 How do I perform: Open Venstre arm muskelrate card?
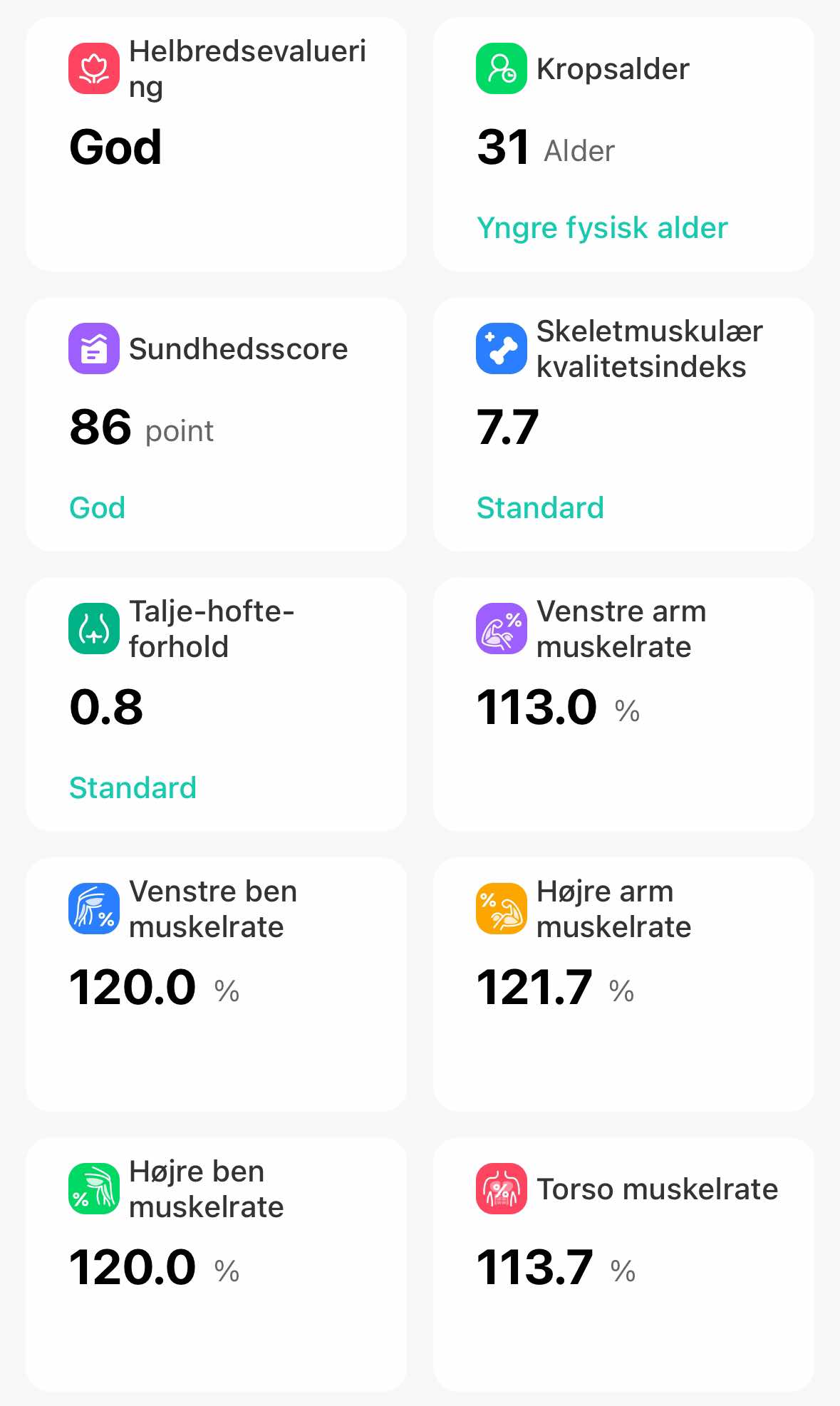(623, 704)
